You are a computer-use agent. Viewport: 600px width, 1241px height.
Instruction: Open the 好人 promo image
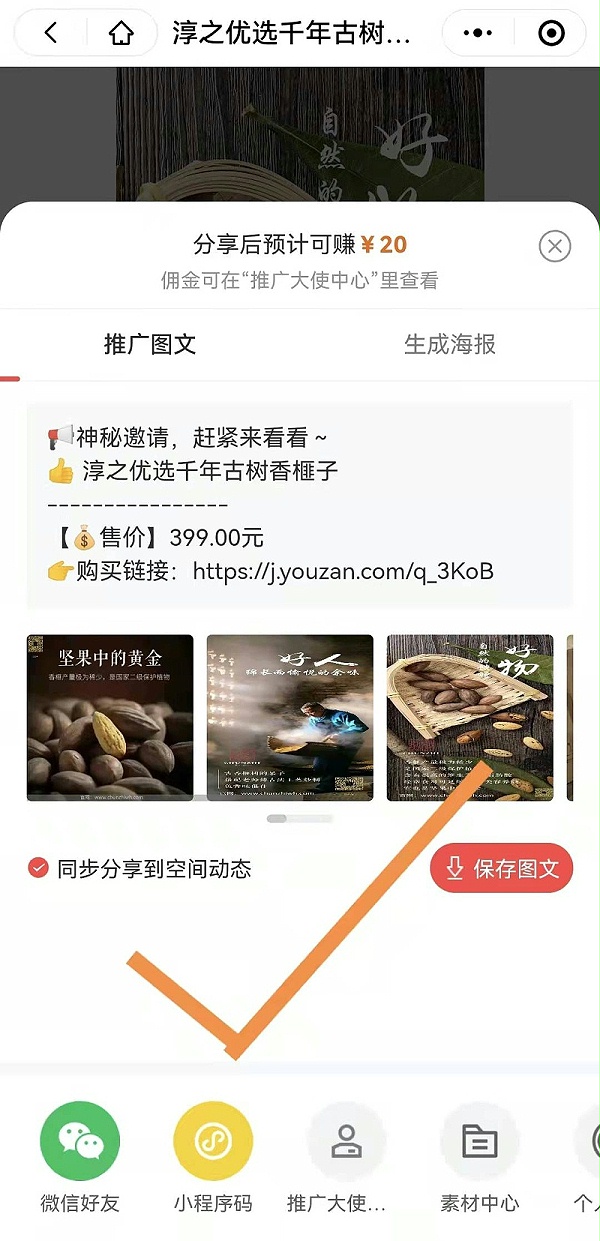[x=290, y=718]
